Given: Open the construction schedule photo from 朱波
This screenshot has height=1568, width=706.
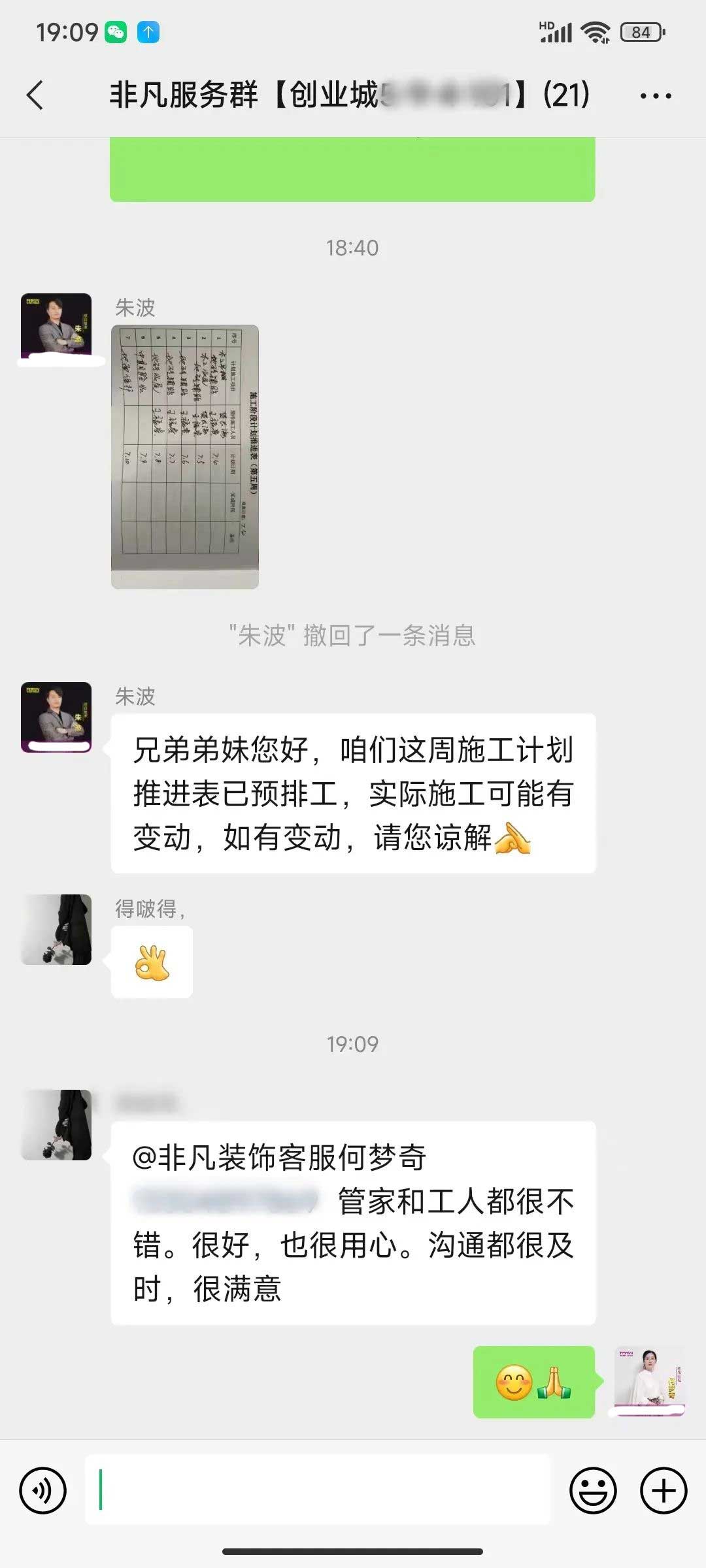Looking at the screenshot, I should point(185,457).
